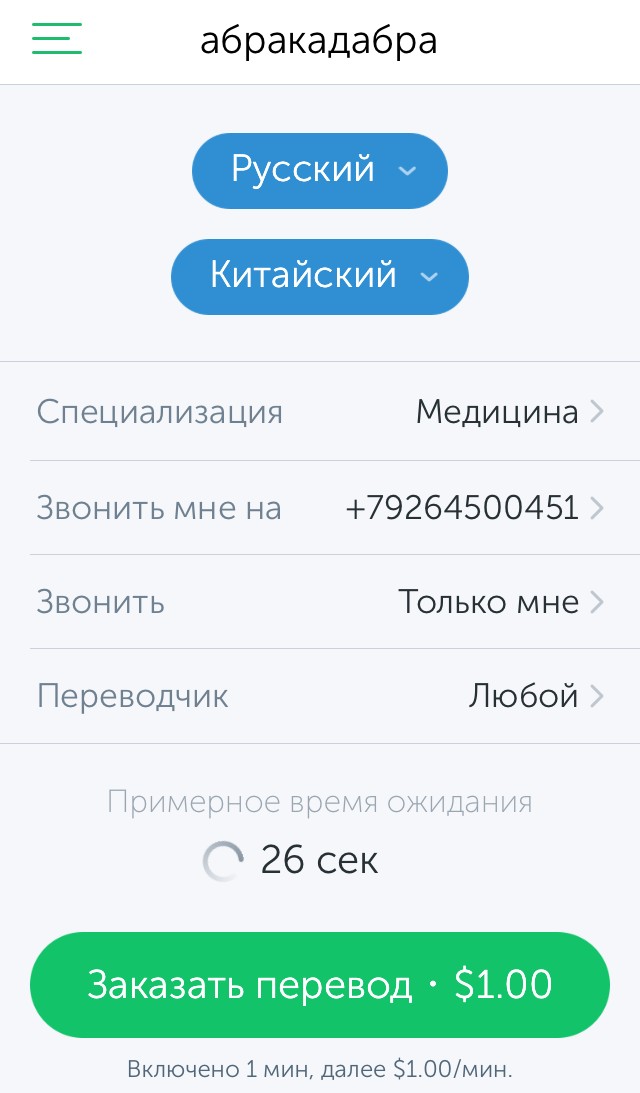Screen dimensions: 640x1093
Task: Open the Специализация row
Action: (x=320, y=411)
